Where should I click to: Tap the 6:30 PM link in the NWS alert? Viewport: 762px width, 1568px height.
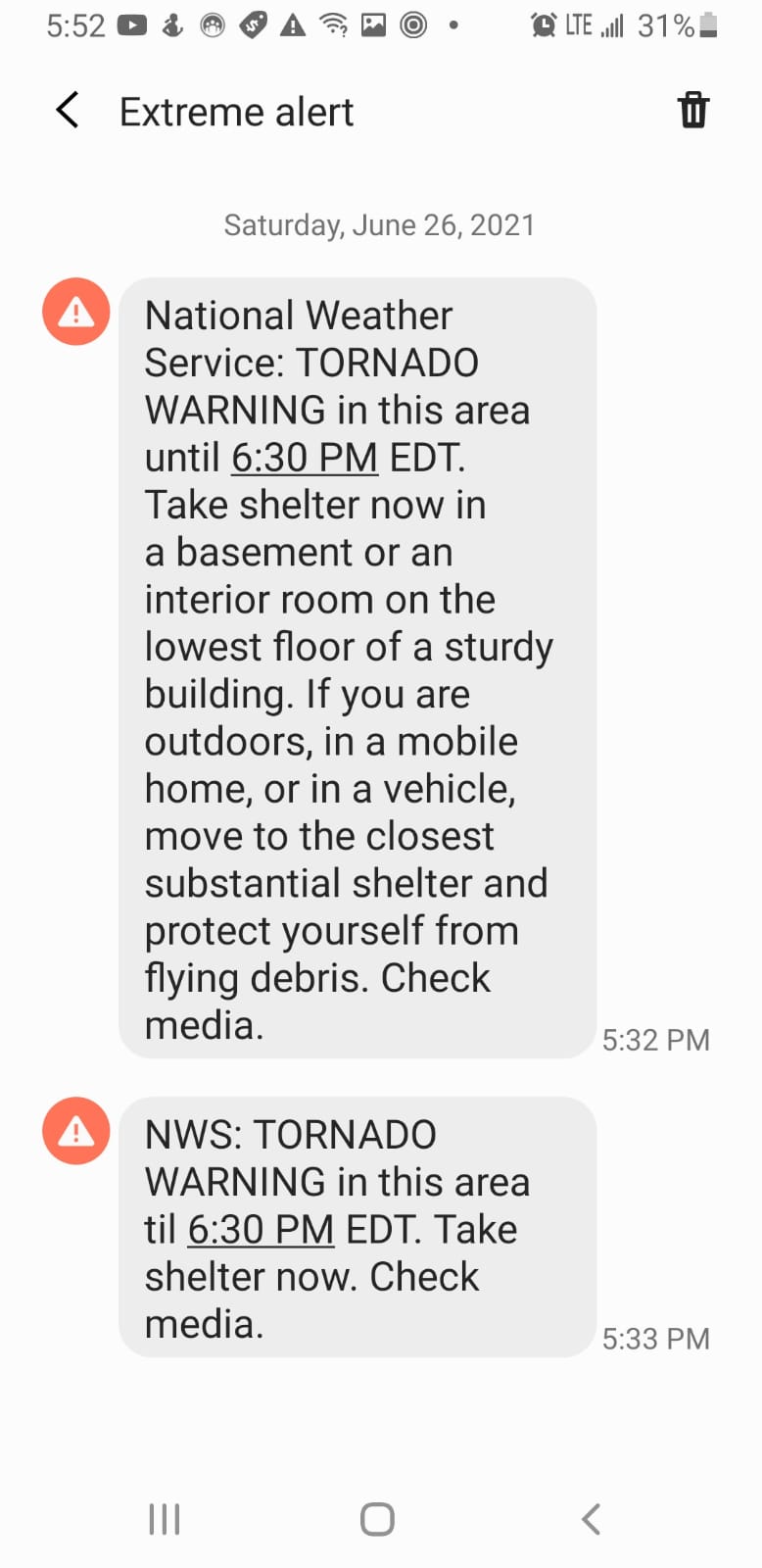262,1230
